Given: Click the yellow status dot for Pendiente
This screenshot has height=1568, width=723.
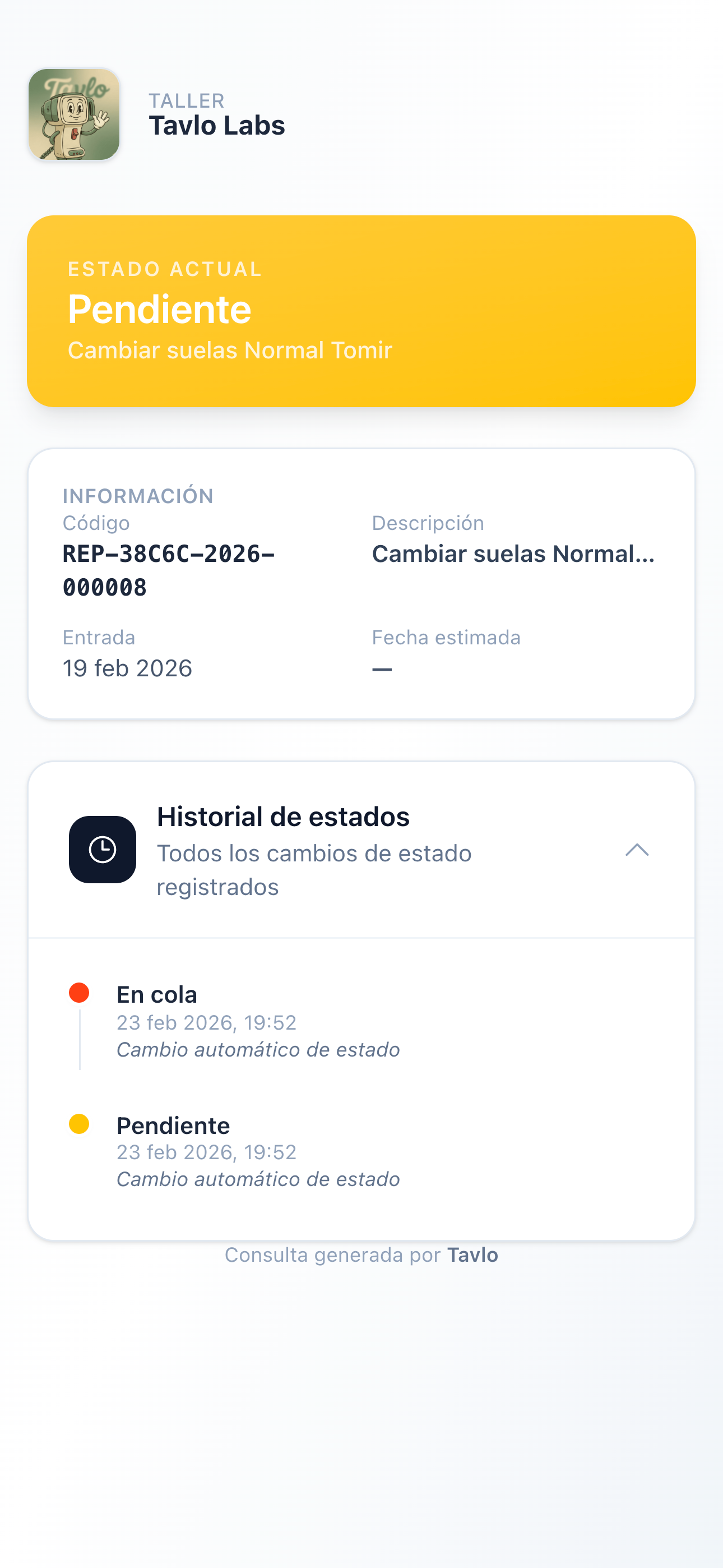Looking at the screenshot, I should [79, 1124].
